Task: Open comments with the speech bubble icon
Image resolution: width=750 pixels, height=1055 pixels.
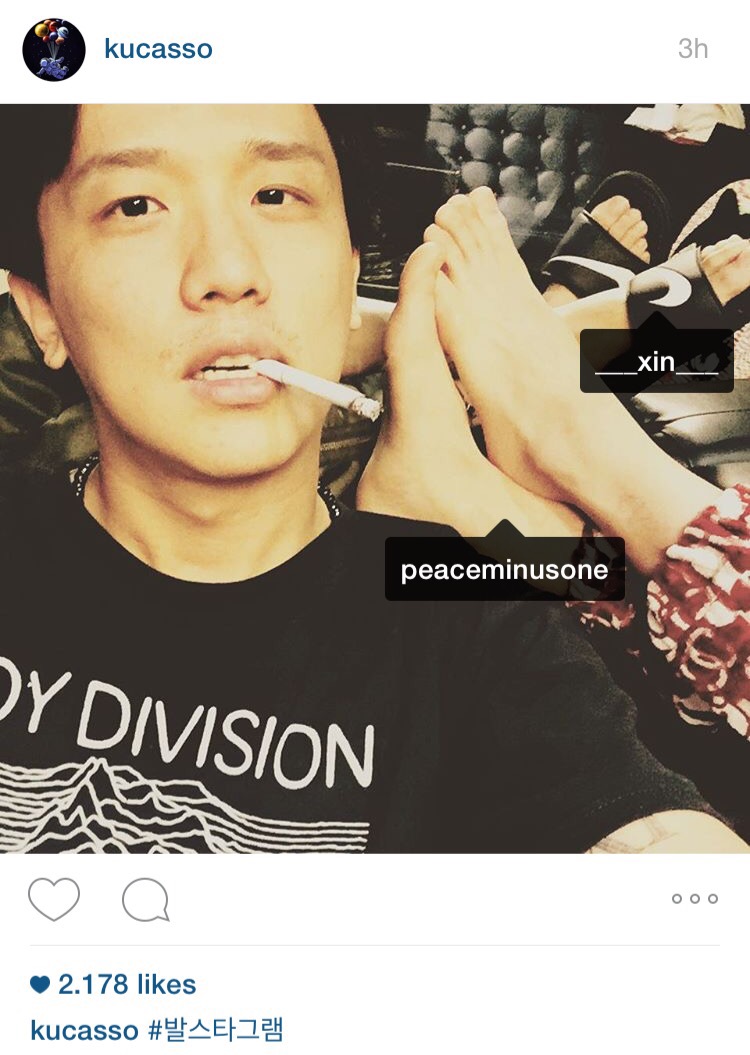Action: (x=145, y=900)
